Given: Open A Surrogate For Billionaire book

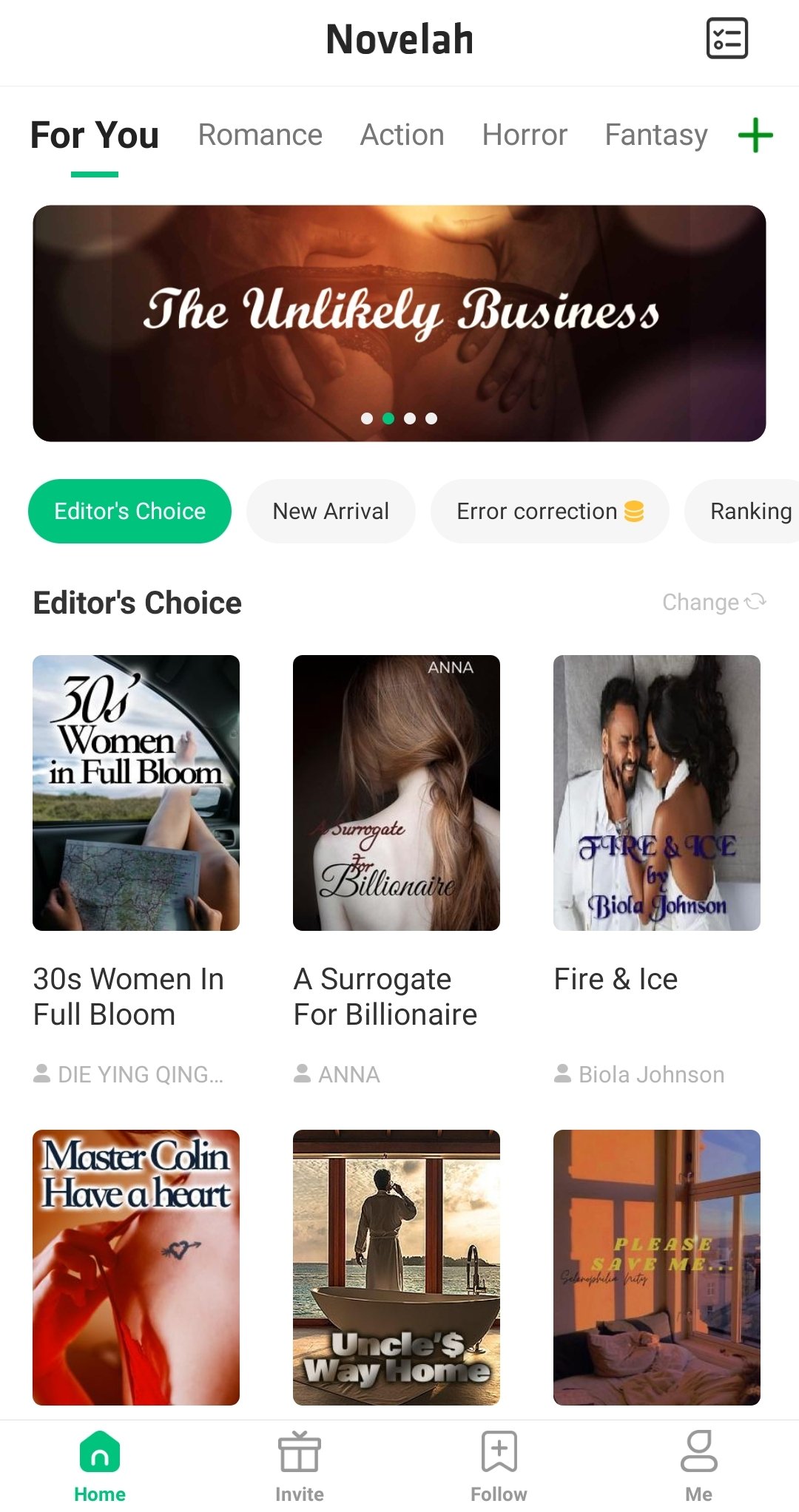Looking at the screenshot, I should coord(397,793).
